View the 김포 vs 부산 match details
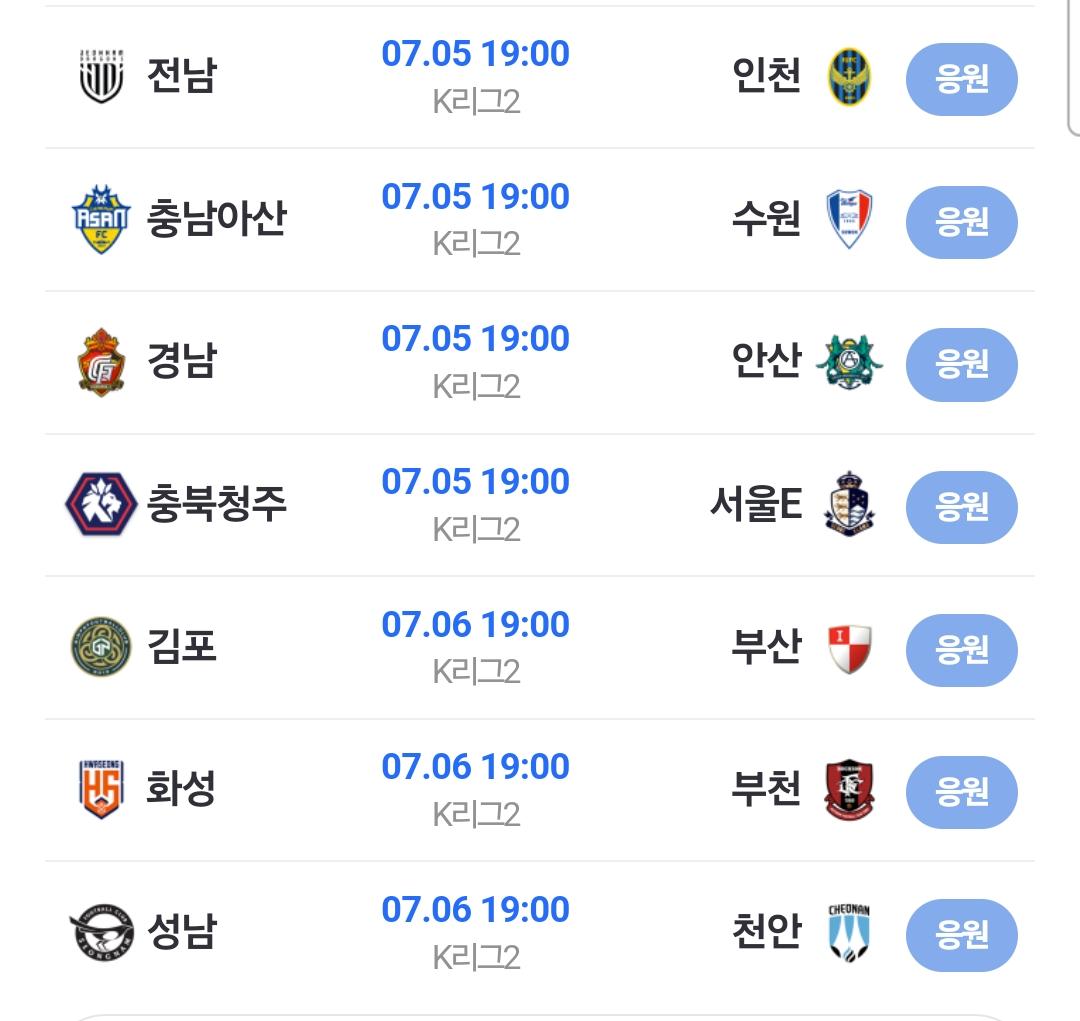 [x=476, y=648]
